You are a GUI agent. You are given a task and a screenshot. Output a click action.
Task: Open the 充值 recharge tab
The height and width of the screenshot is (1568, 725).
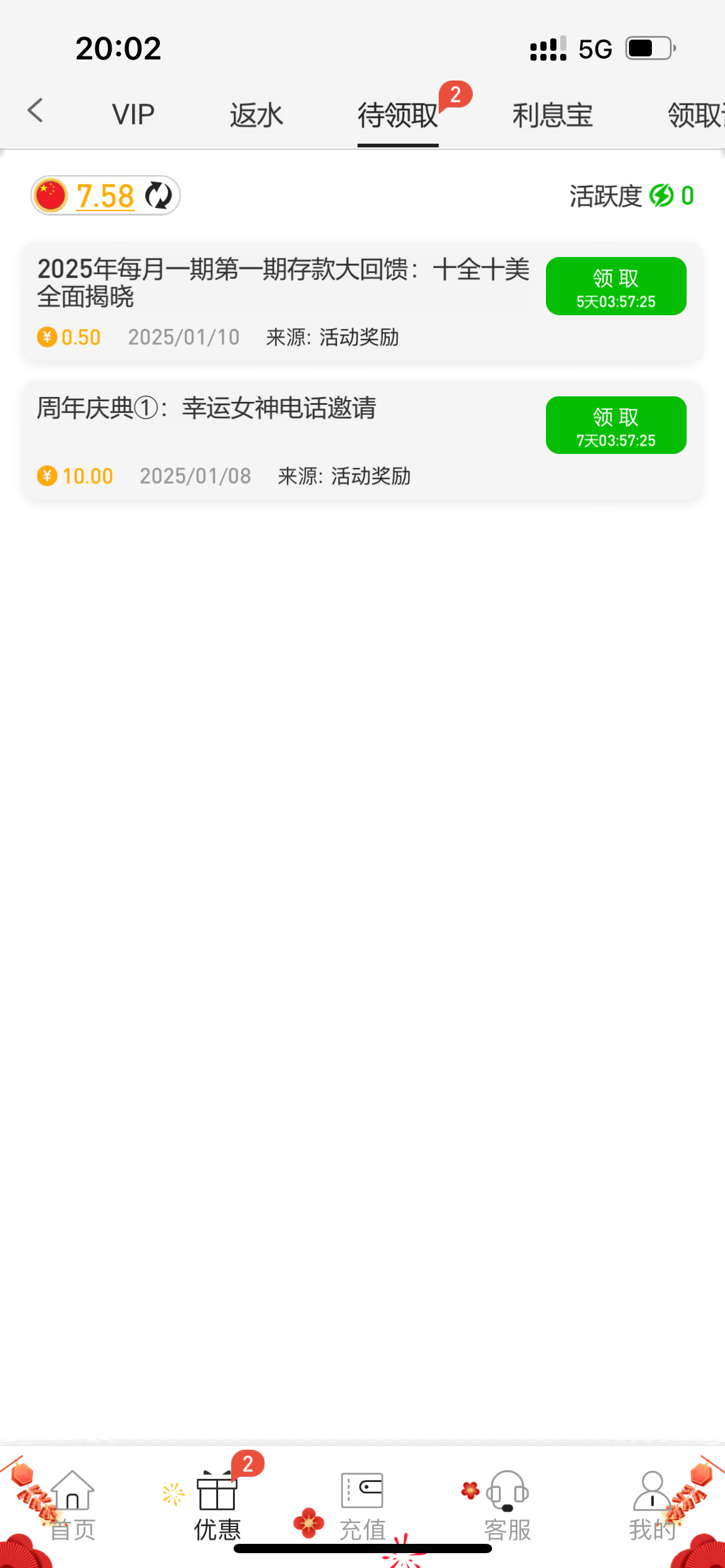362,1505
